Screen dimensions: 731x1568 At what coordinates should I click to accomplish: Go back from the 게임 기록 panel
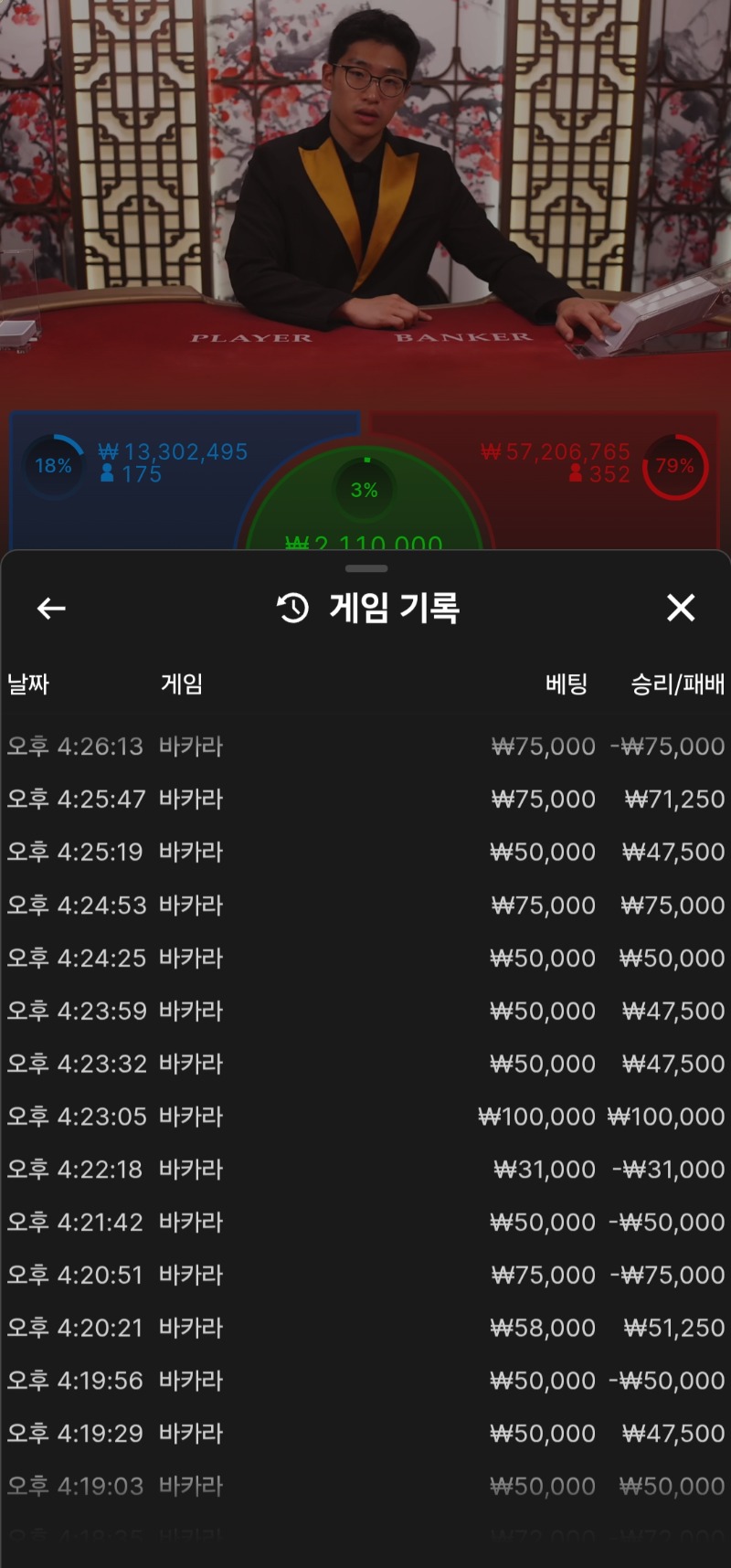click(51, 608)
